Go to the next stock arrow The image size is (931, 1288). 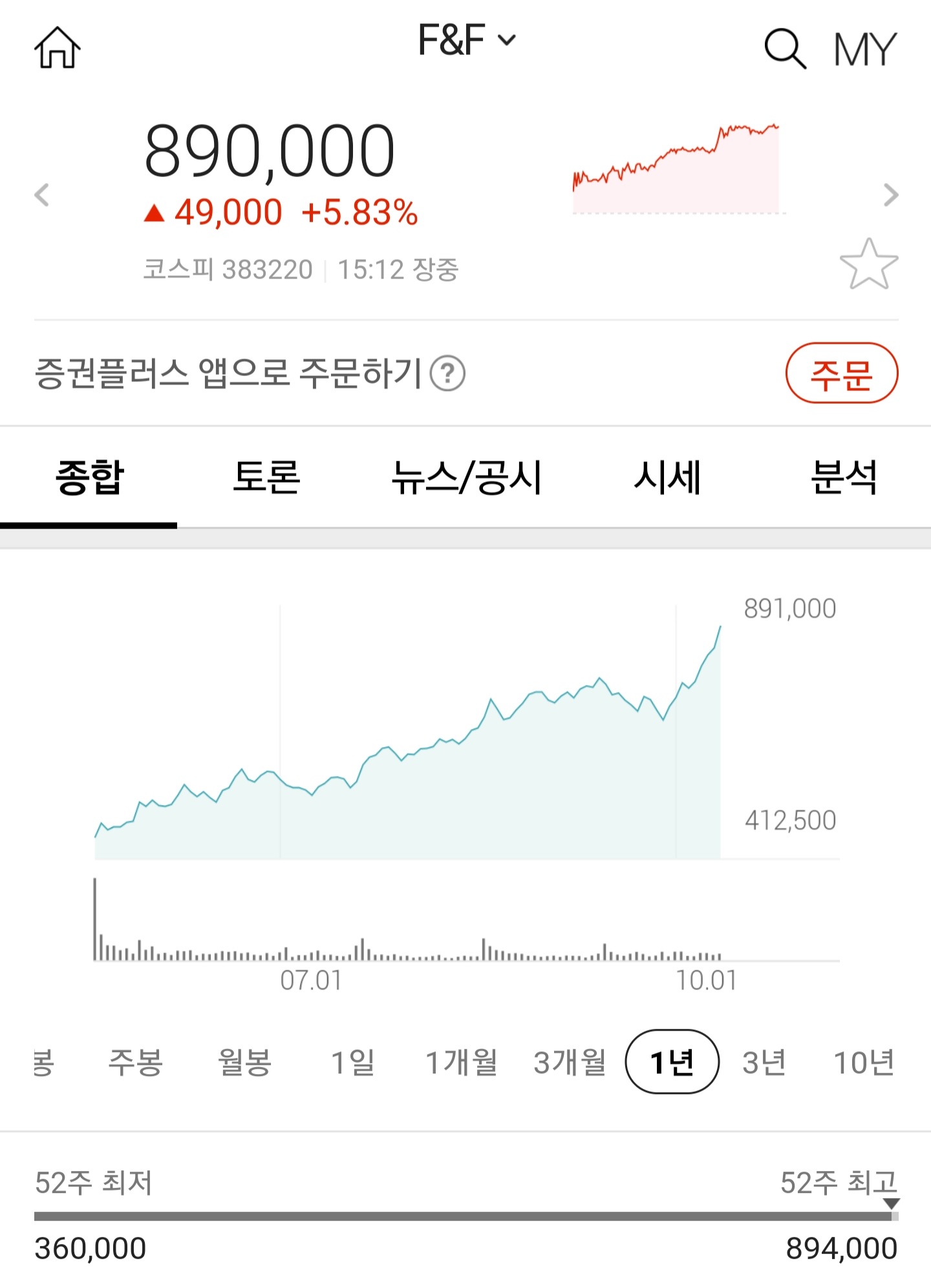click(891, 195)
